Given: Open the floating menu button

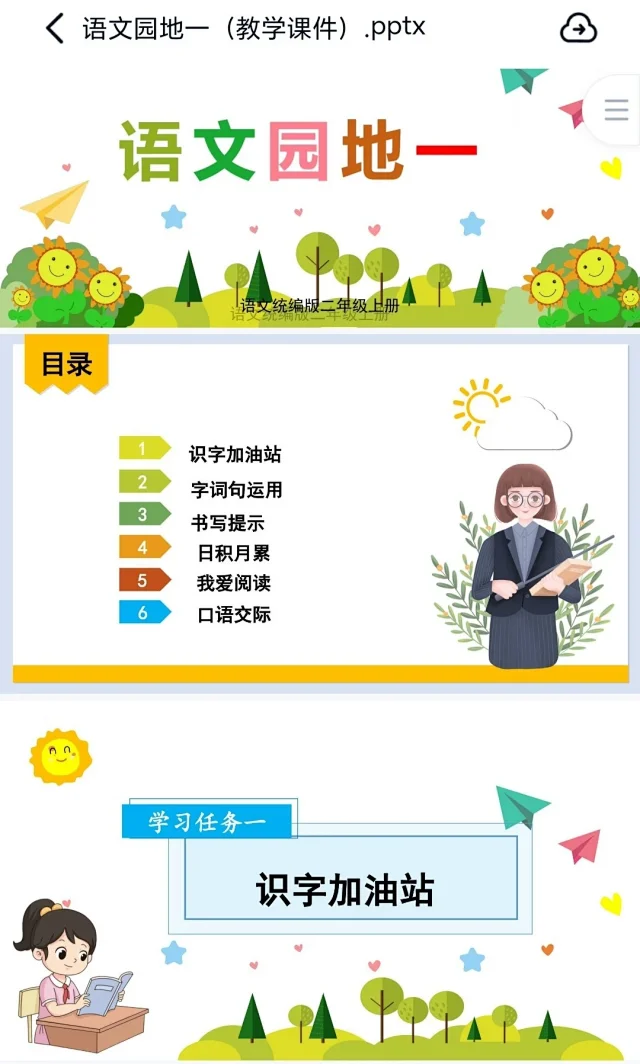Looking at the screenshot, I should point(616,109).
